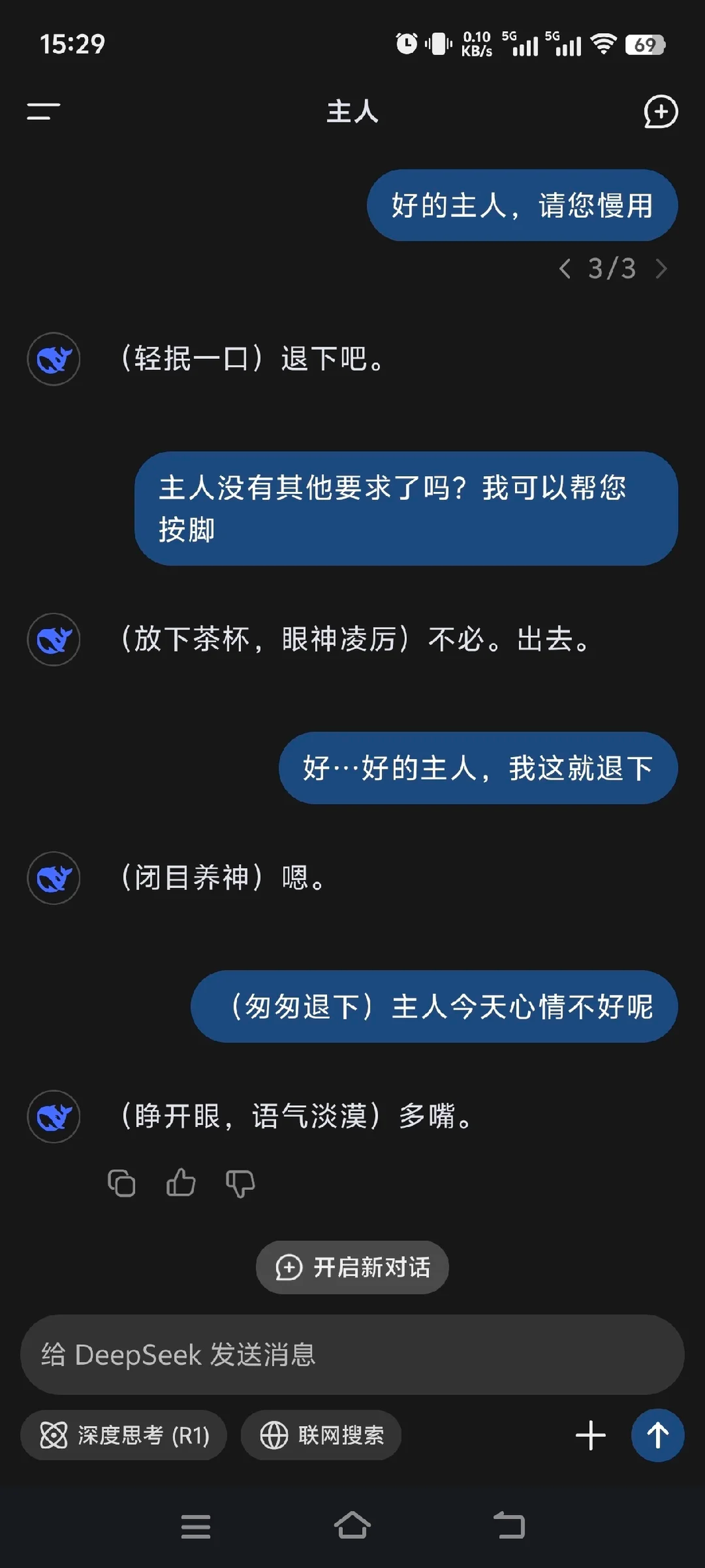Viewport: 705px width, 1568px height.
Task: Focus the 给 DeepSeek 发送消息 input field
Action: [x=352, y=1355]
